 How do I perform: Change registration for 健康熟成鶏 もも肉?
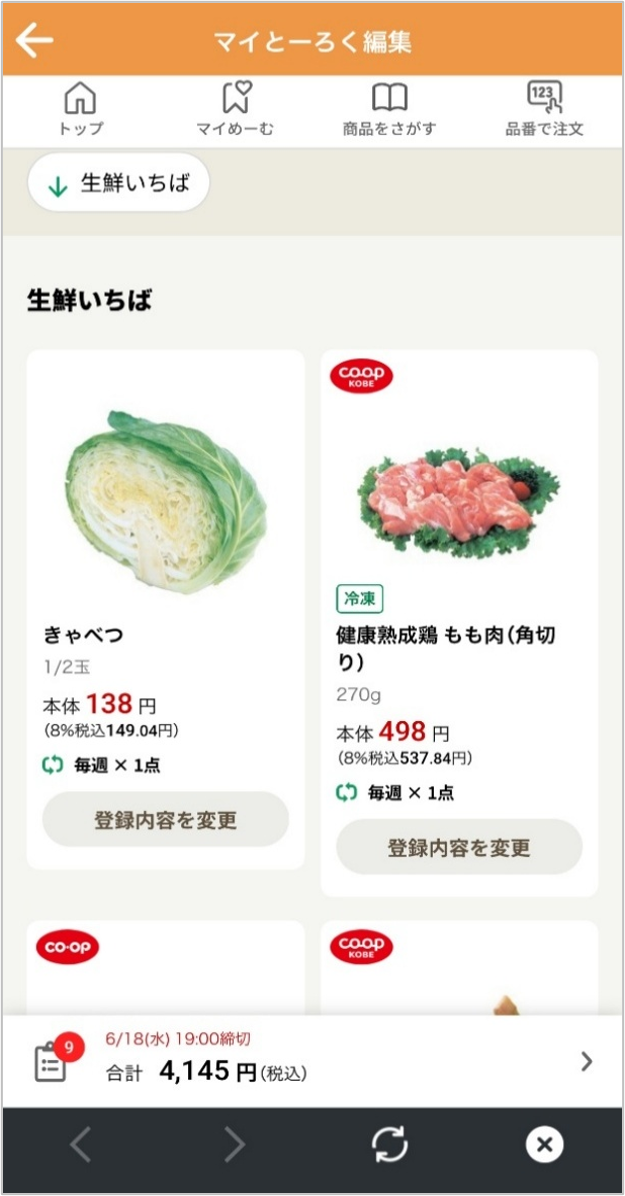point(459,848)
